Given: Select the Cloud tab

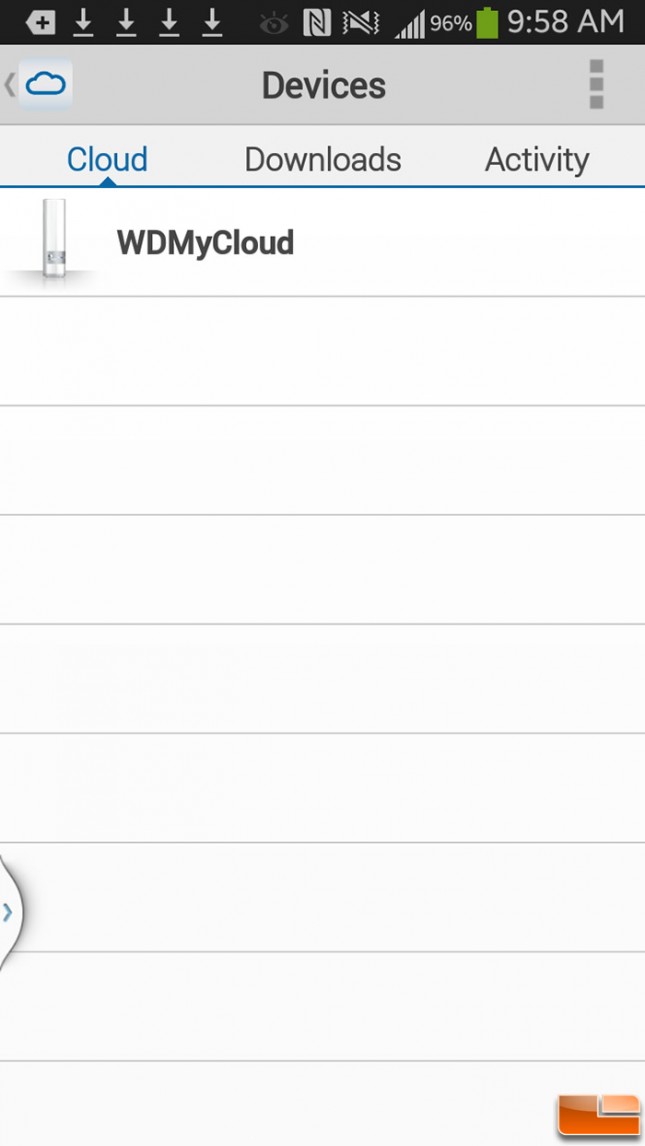Looking at the screenshot, I should coord(107,159).
